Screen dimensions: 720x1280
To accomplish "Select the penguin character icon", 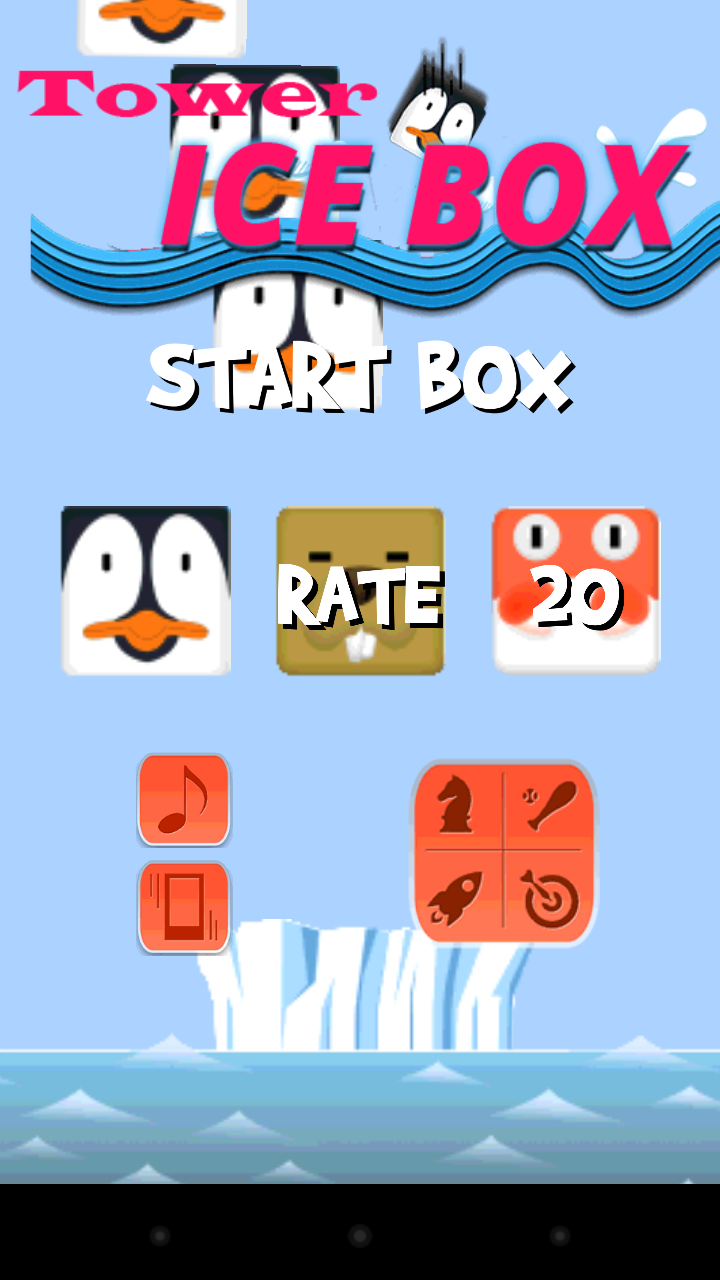I will pos(146,590).
